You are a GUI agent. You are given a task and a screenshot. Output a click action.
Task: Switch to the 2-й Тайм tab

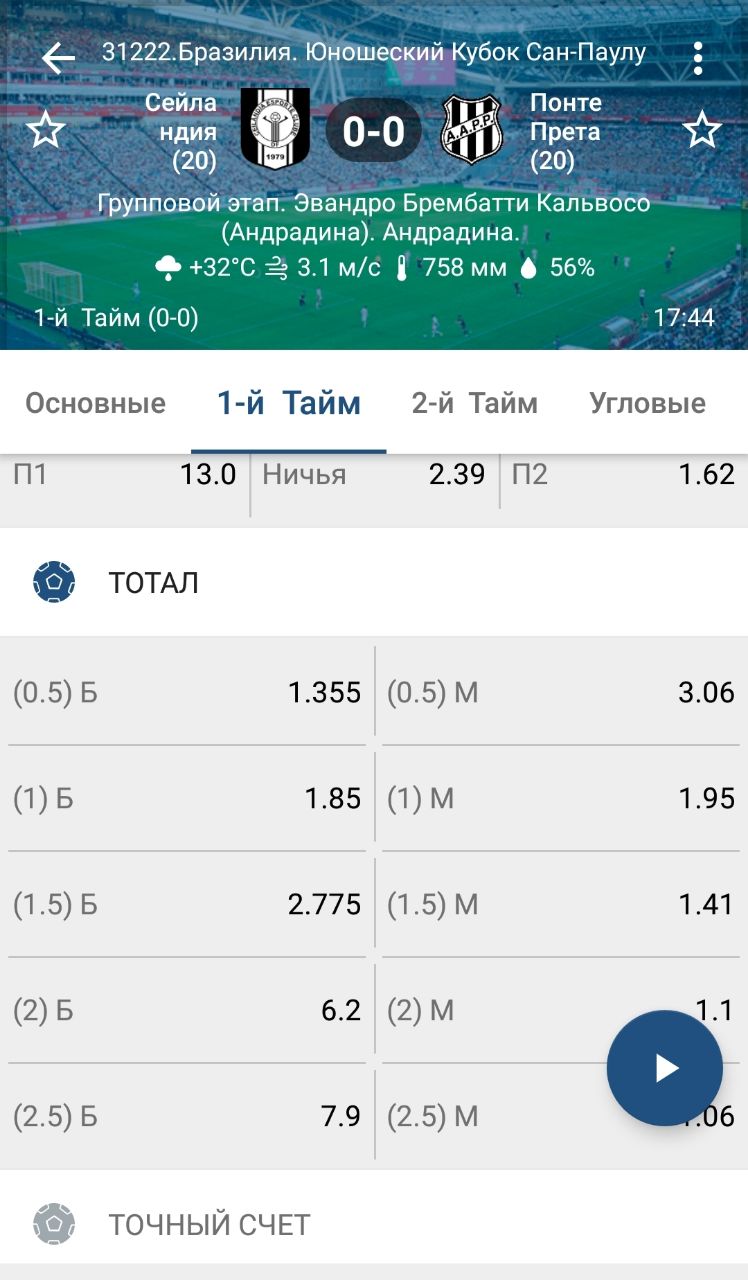coord(474,403)
